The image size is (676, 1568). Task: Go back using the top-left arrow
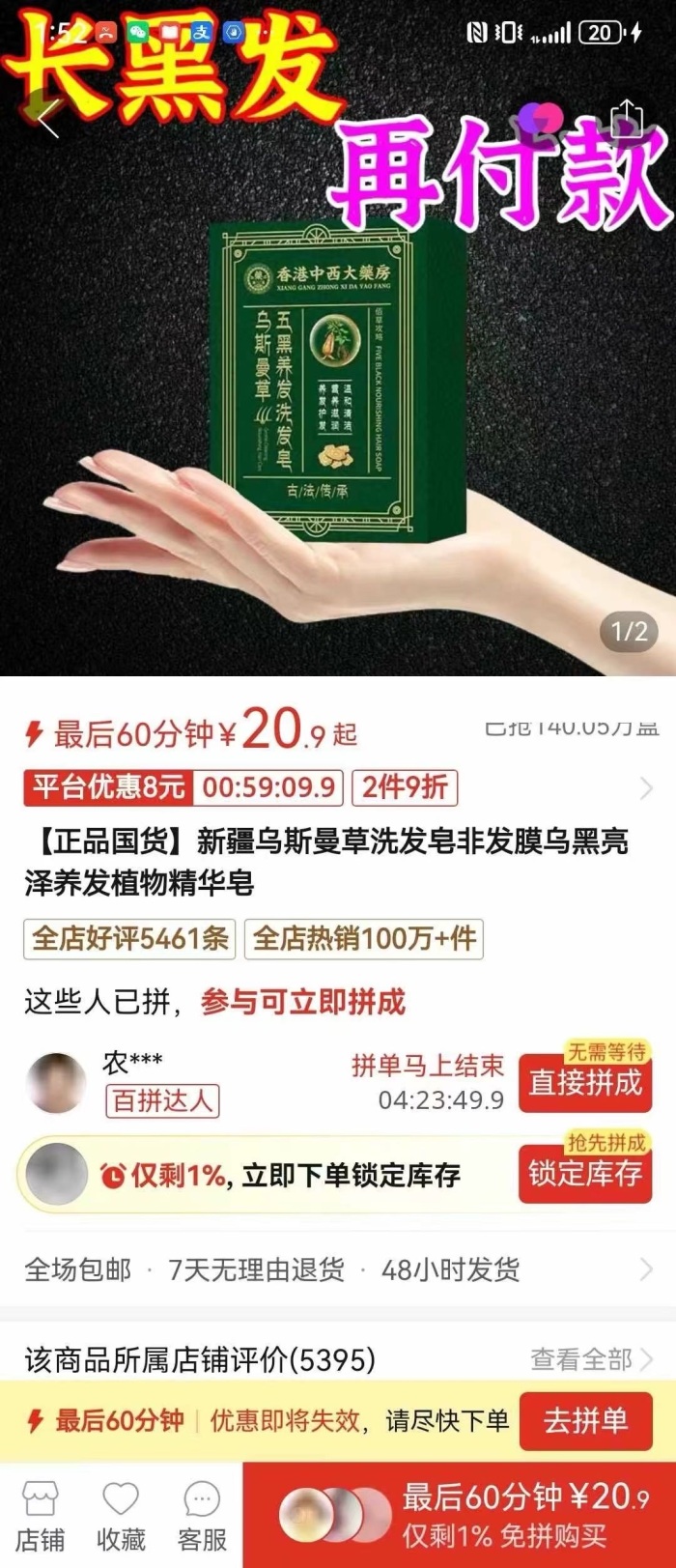click(48, 119)
